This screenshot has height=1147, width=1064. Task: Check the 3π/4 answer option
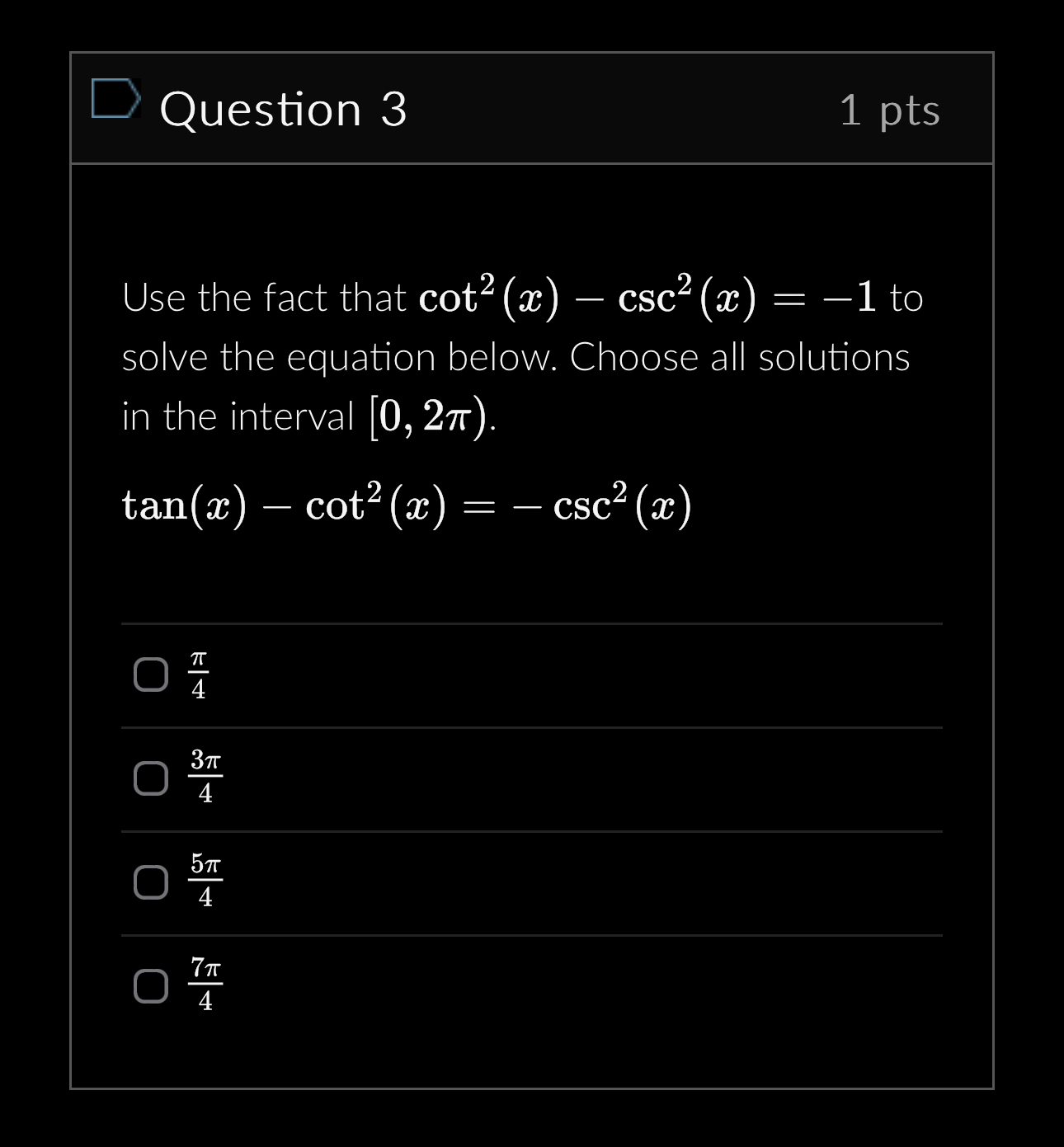pyautogui.click(x=151, y=778)
